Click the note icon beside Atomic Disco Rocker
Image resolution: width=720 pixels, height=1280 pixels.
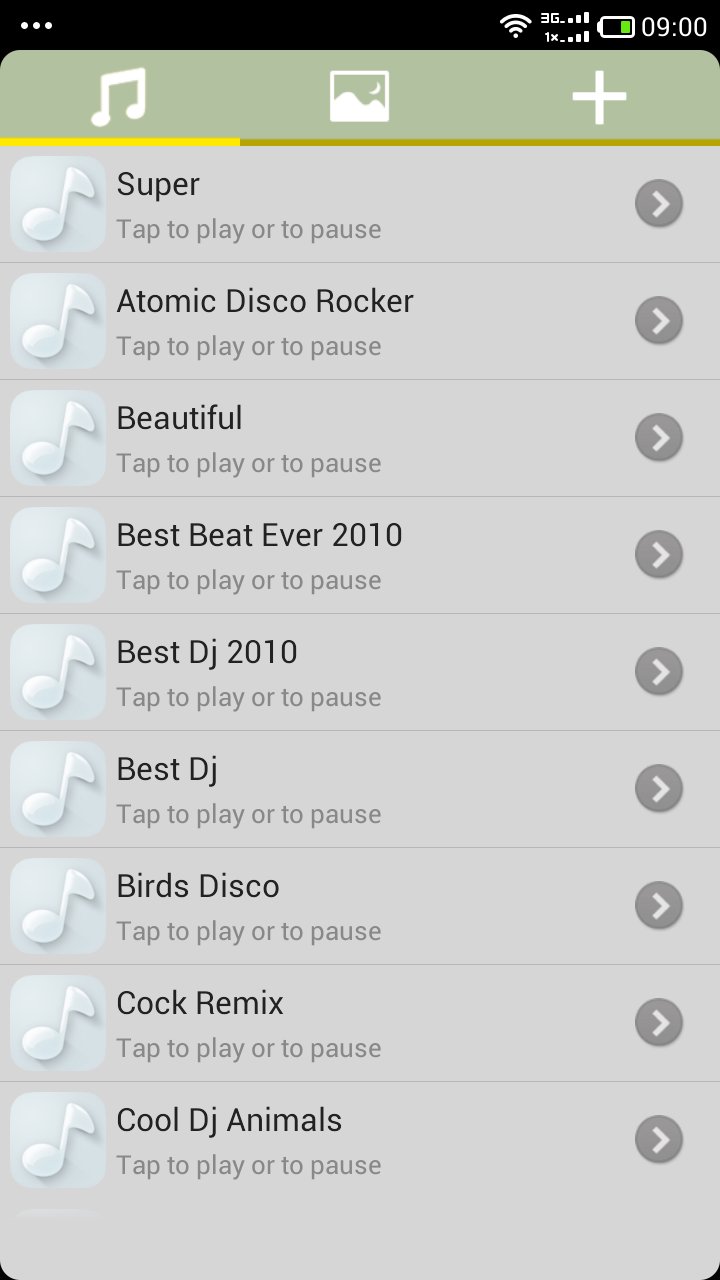(x=57, y=321)
